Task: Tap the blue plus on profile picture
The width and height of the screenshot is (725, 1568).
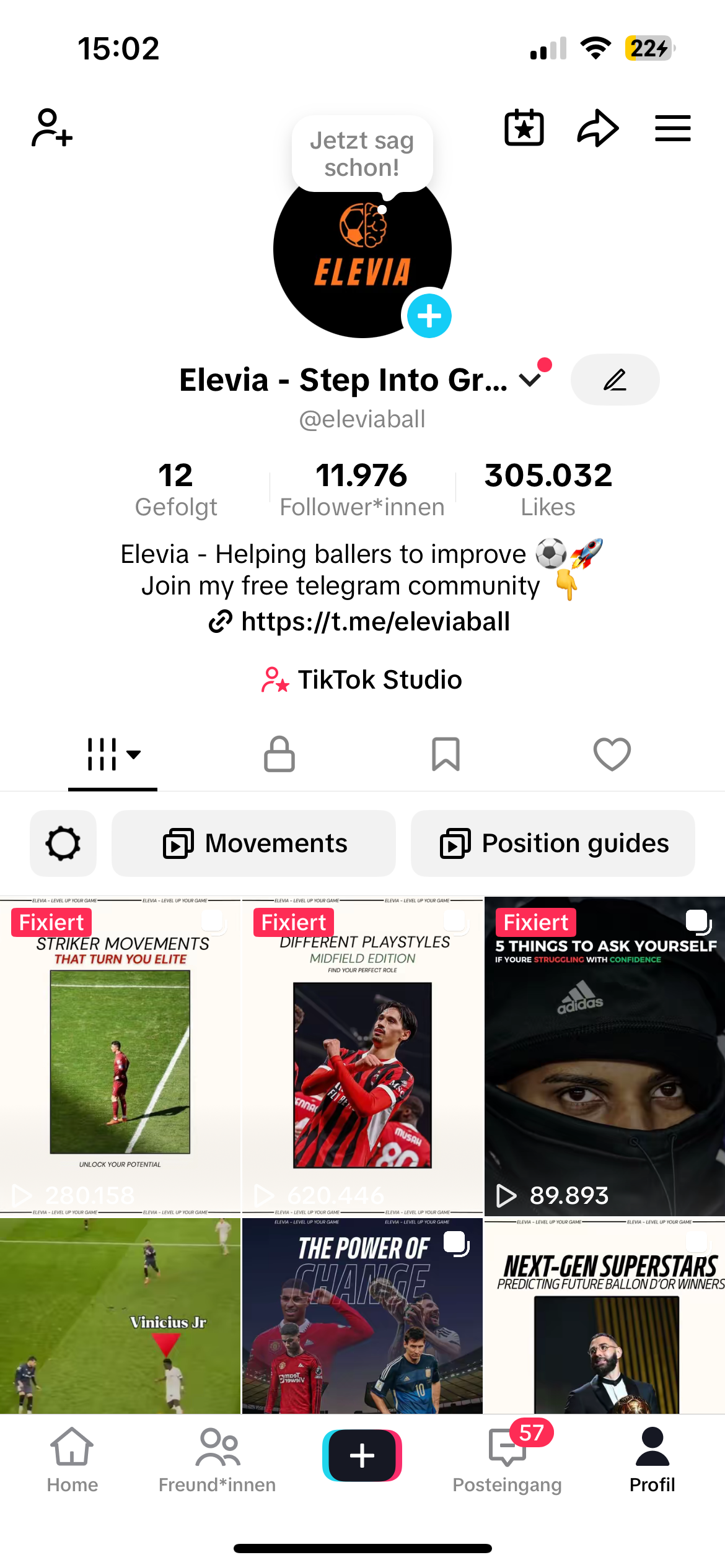Action: (x=429, y=316)
